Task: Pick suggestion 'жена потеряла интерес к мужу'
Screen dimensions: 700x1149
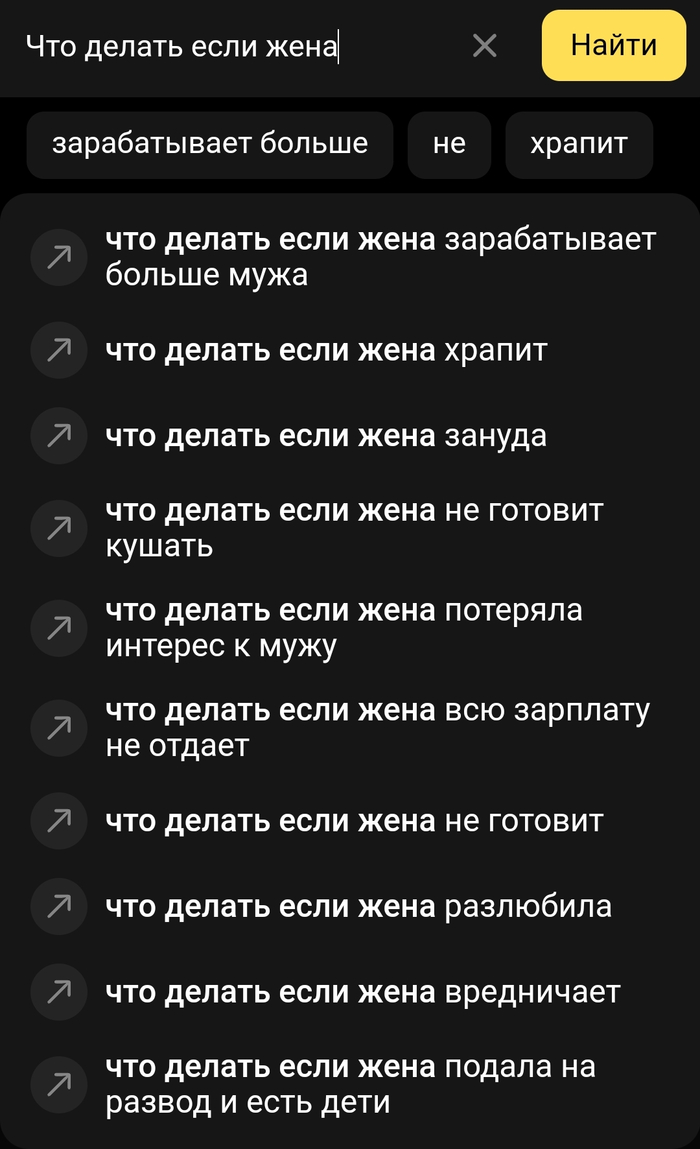Action: click(345, 628)
